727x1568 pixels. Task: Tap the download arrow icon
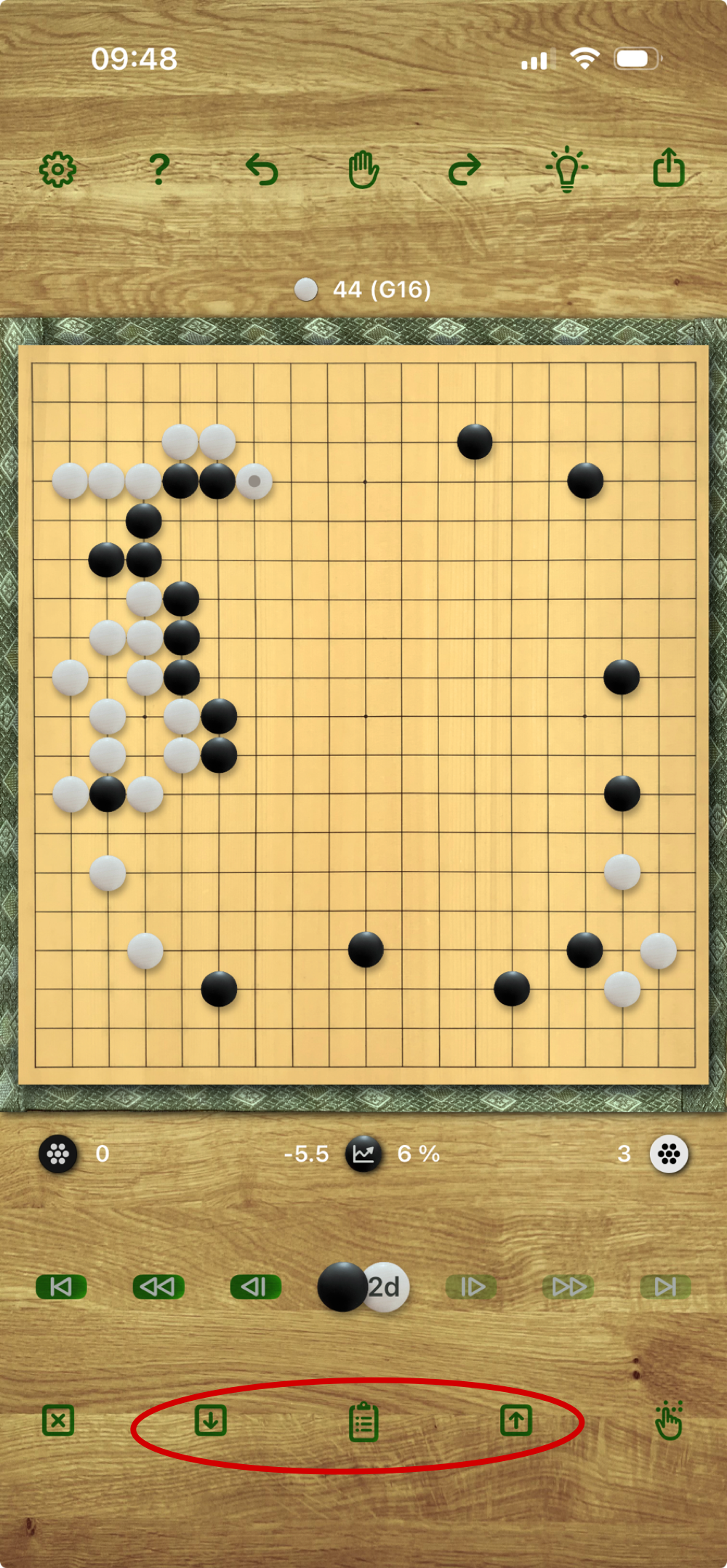coord(211,1420)
